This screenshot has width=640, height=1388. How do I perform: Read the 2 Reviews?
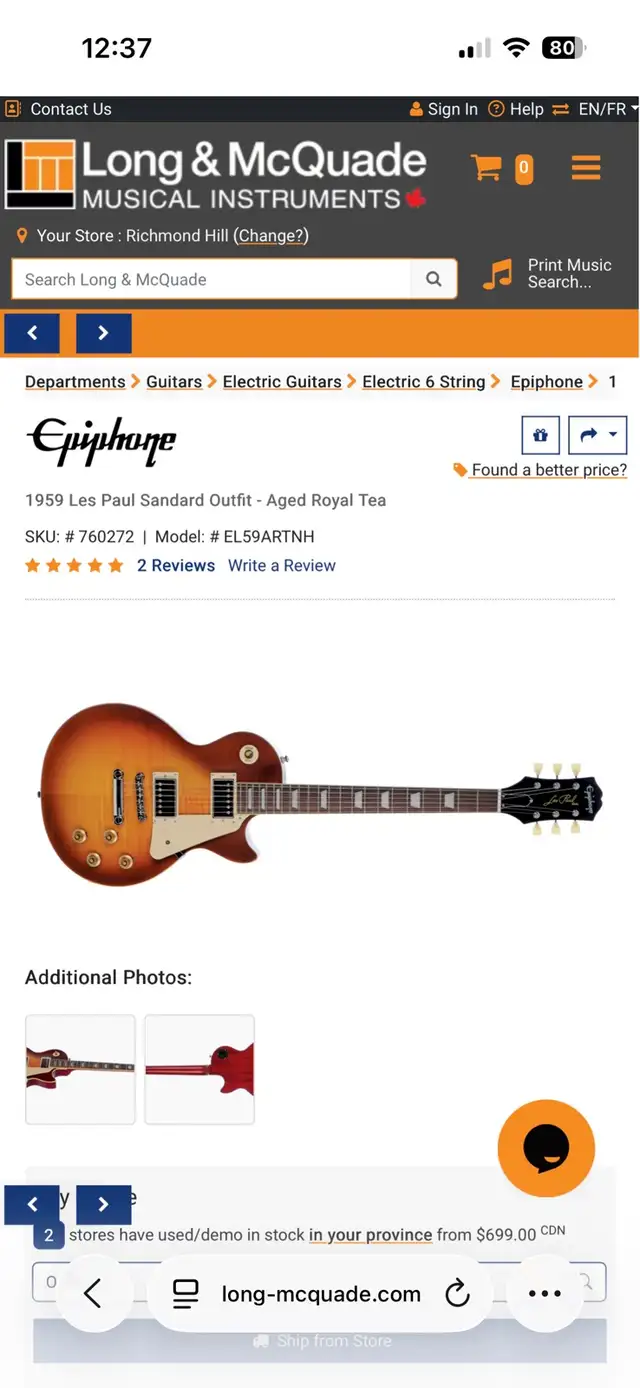[176, 566]
